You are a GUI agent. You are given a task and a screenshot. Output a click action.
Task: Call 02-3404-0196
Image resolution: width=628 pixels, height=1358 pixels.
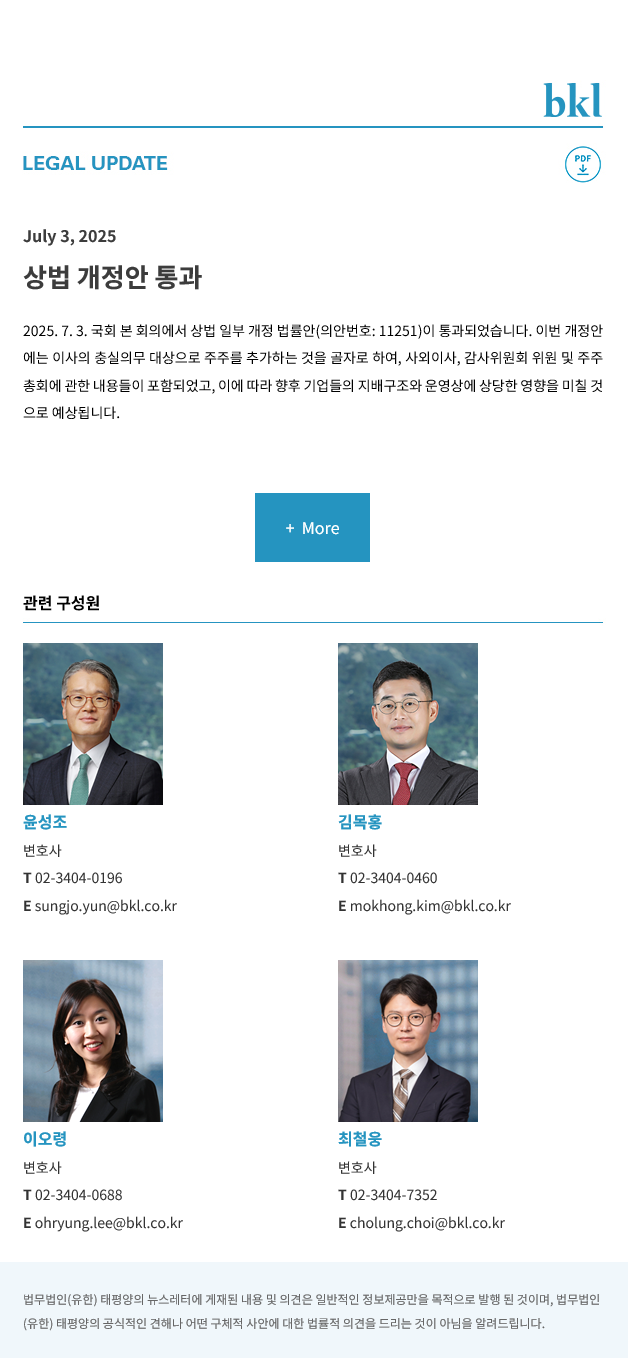click(79, 878)
